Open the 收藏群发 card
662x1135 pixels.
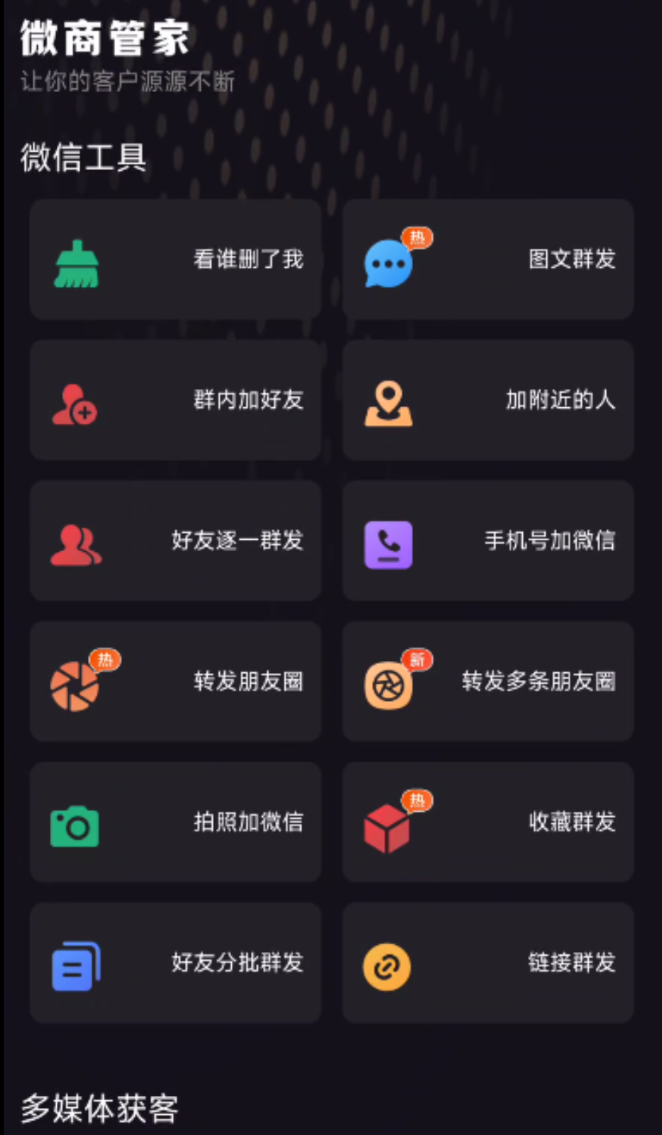pyautogui.click(x=488, y=823)
